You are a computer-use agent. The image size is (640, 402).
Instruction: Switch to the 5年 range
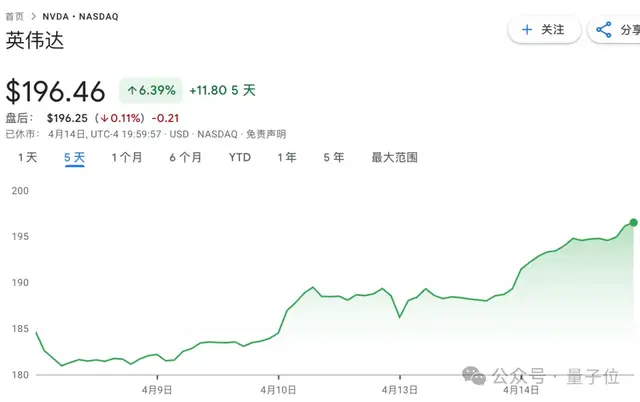(334, 157)
